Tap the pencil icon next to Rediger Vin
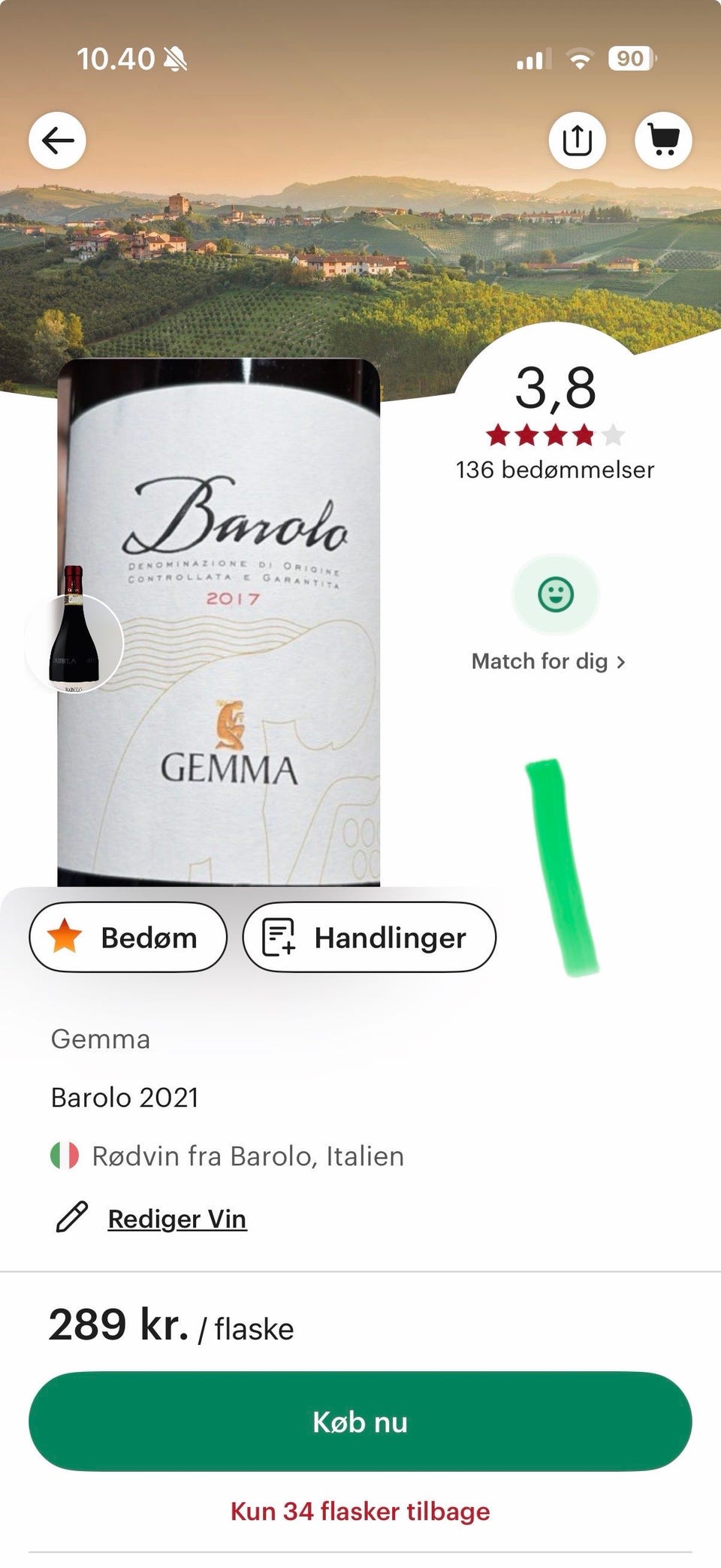The image size is (721, 1568). 71,1218
